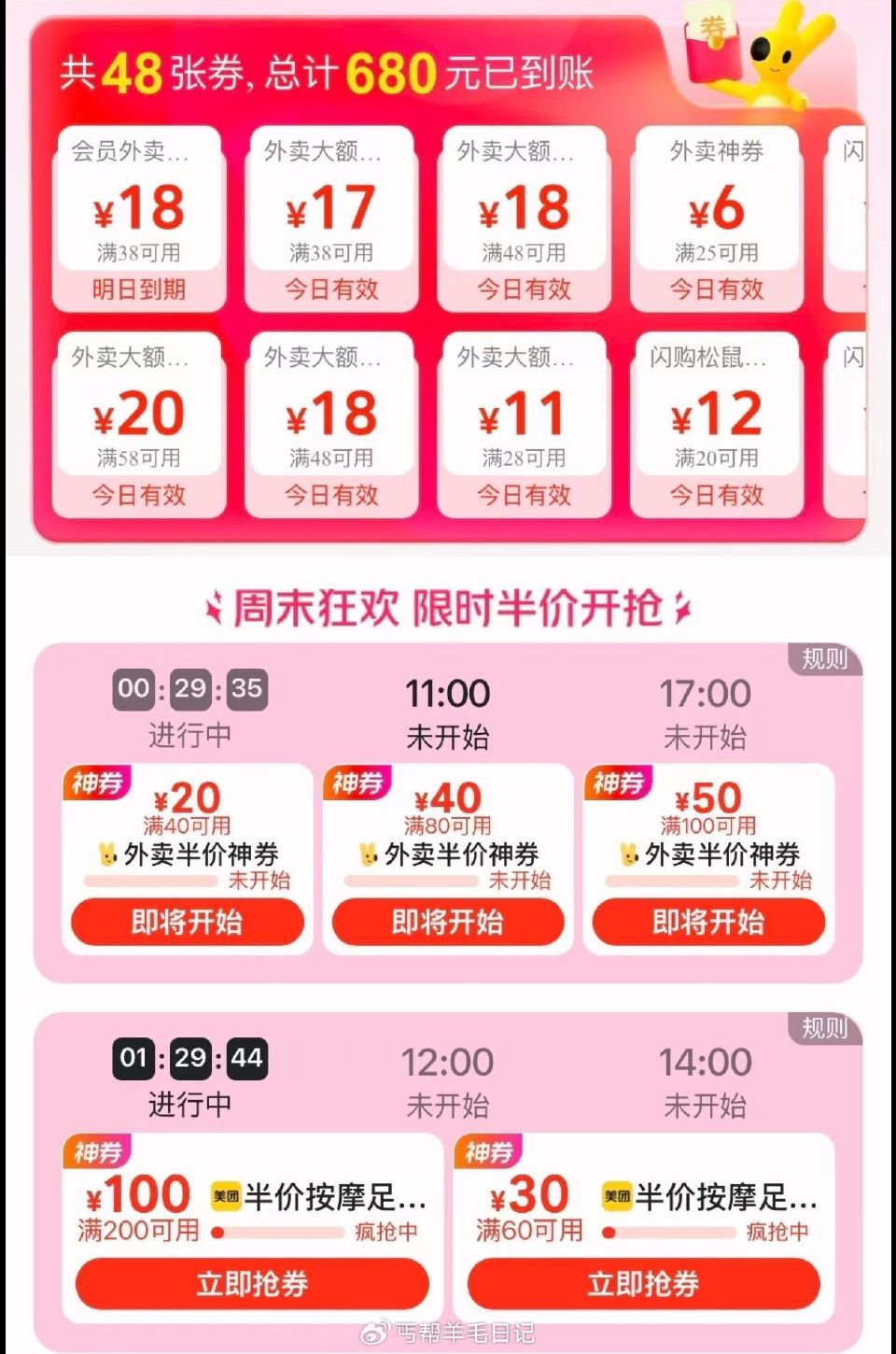View 规则 for the takeout half-price section
Screen dimensions: 896x1354
point(824,659)
